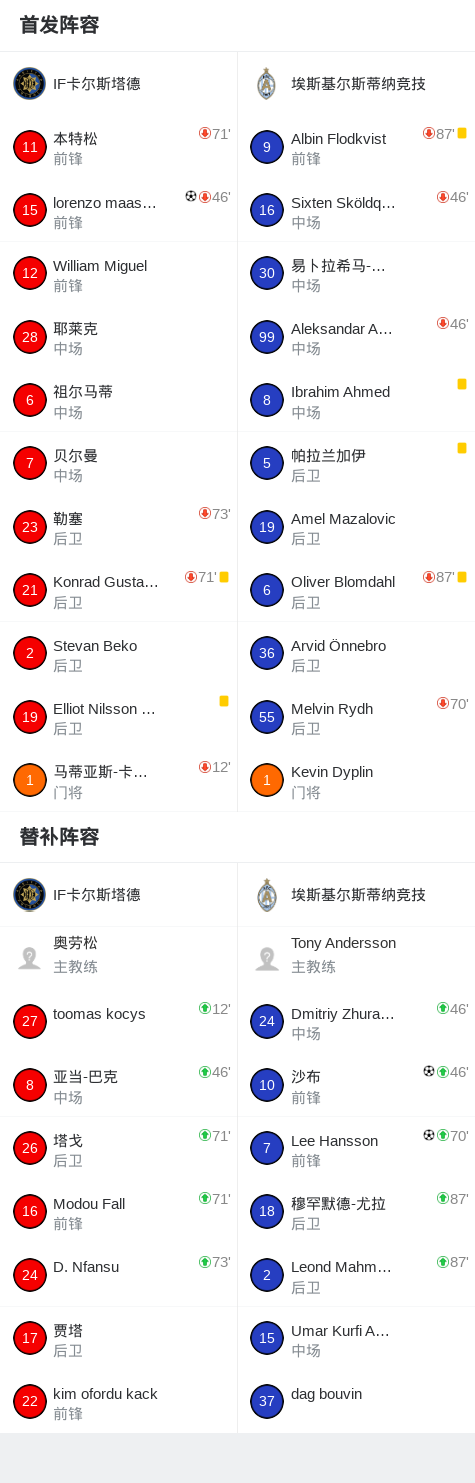View Ibrahim Ahmed's player details
The image size is (475, 1483).
pos(356,400)
